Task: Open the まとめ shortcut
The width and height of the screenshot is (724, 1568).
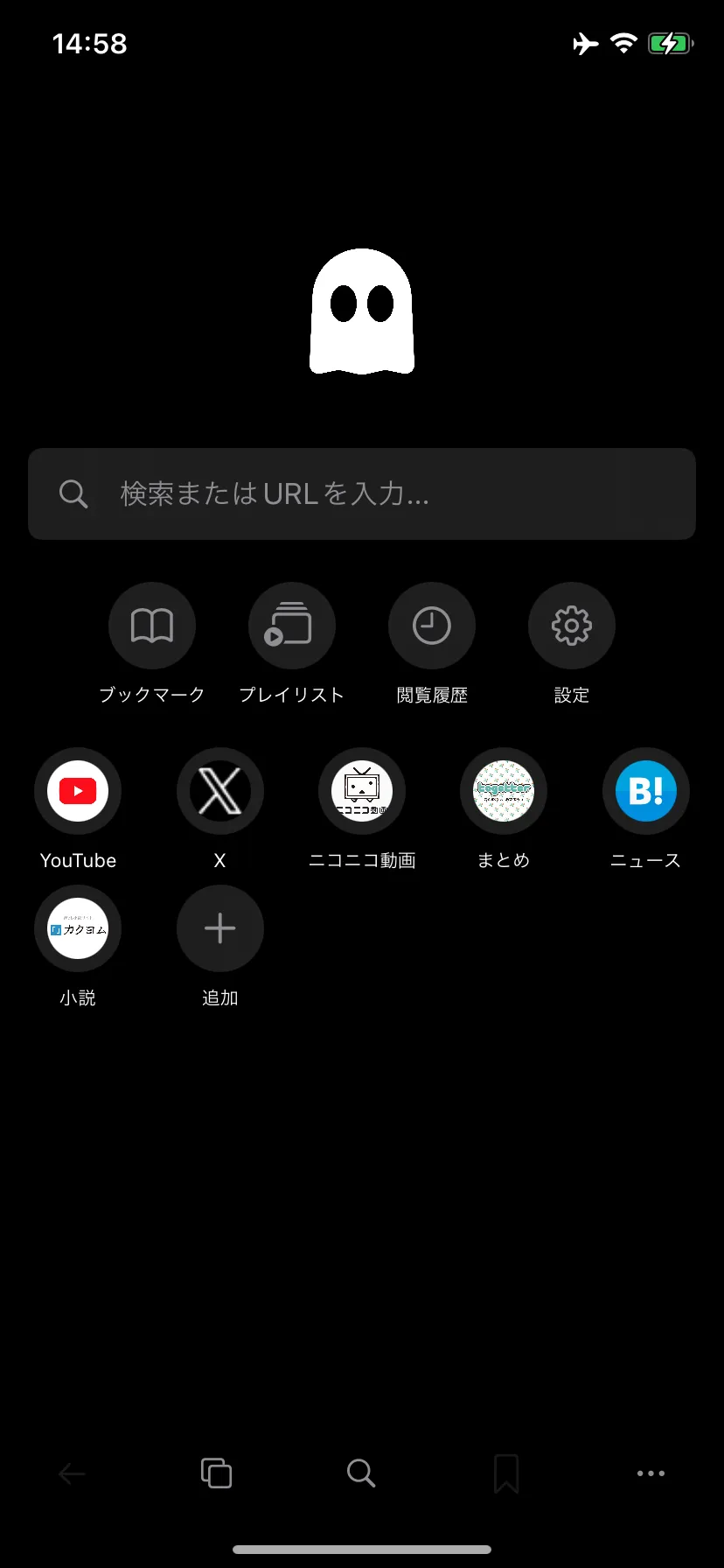Action: pos(504,790)
